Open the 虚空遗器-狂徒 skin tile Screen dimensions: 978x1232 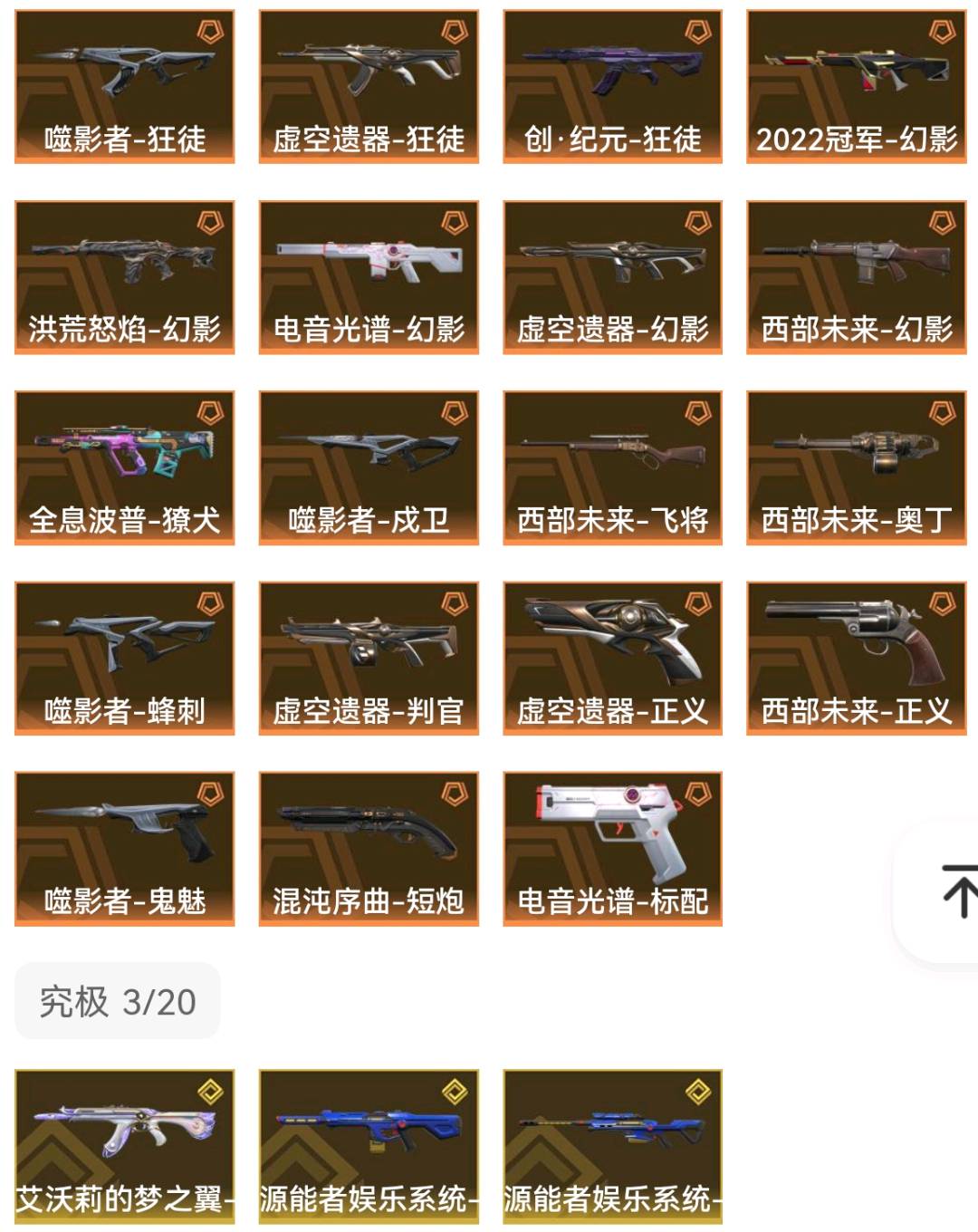[369, 87]
